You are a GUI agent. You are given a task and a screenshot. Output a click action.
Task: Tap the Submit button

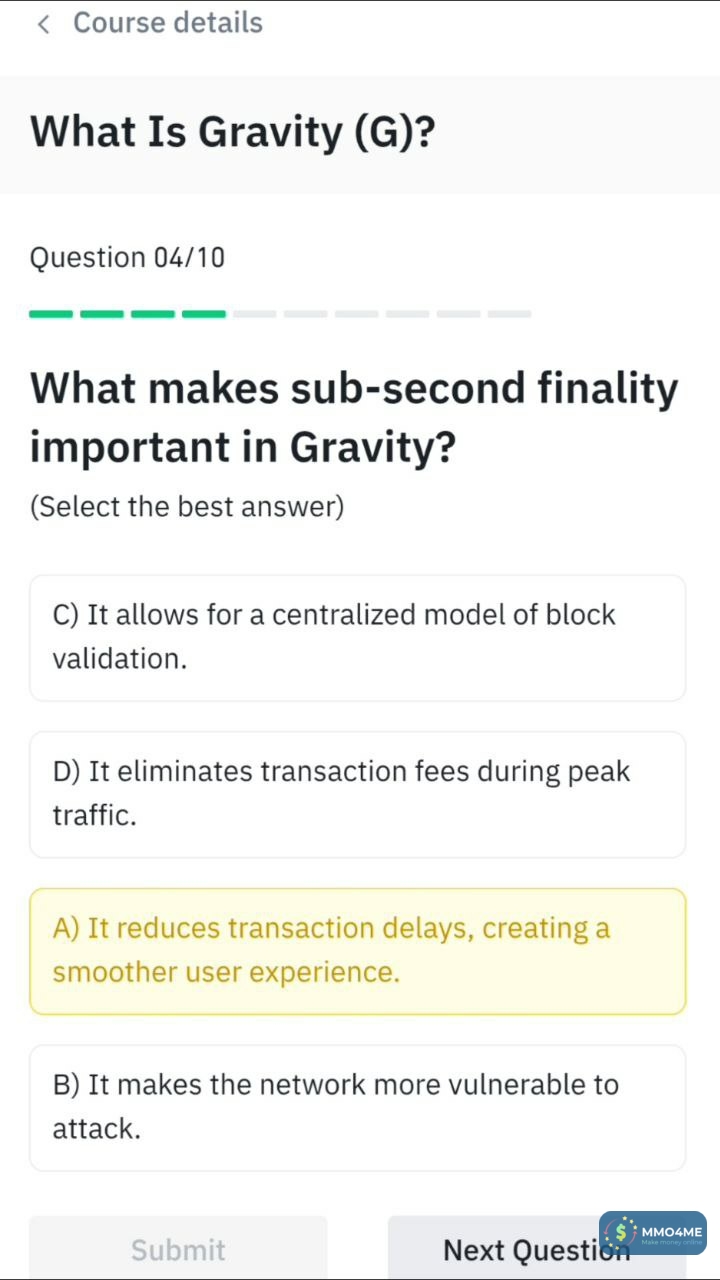point(178,1249)
